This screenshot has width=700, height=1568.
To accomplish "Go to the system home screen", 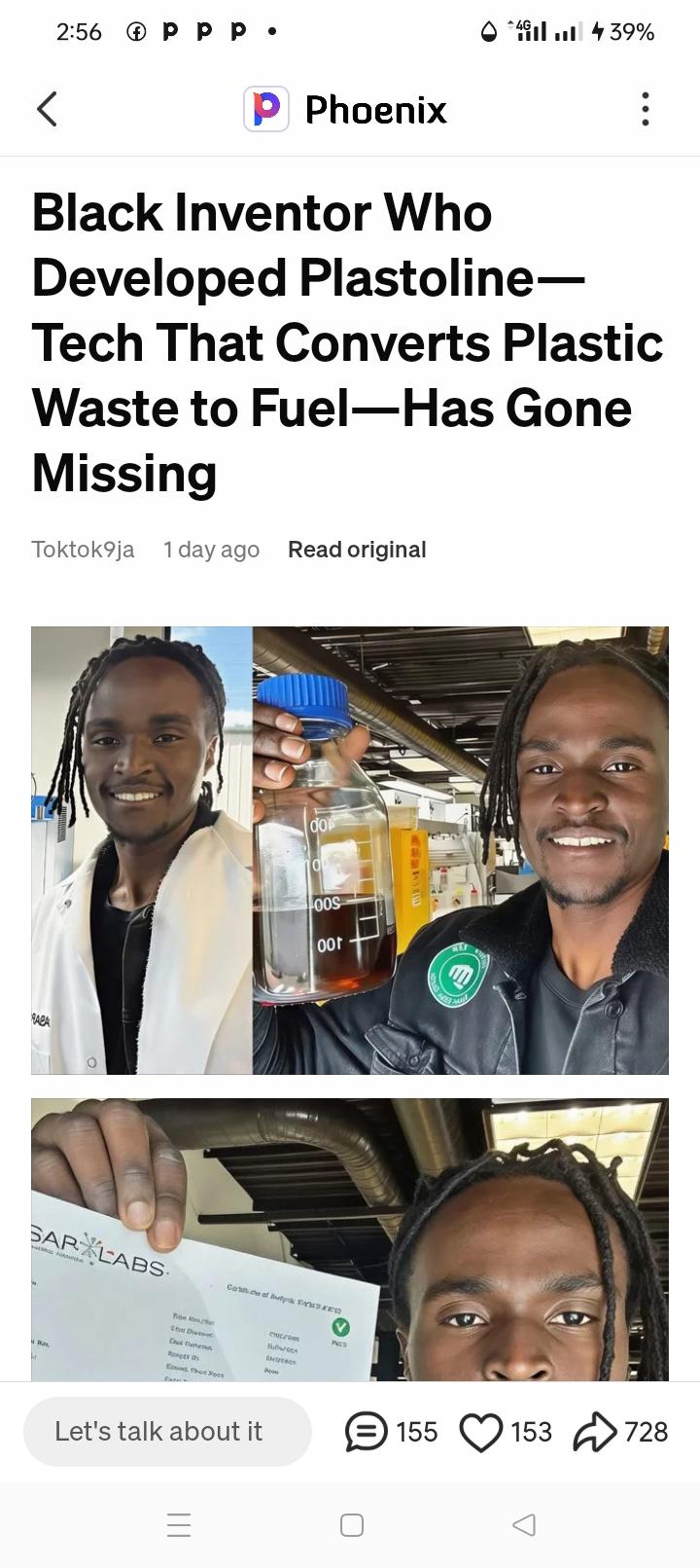I will click(x=352, y=1524).
